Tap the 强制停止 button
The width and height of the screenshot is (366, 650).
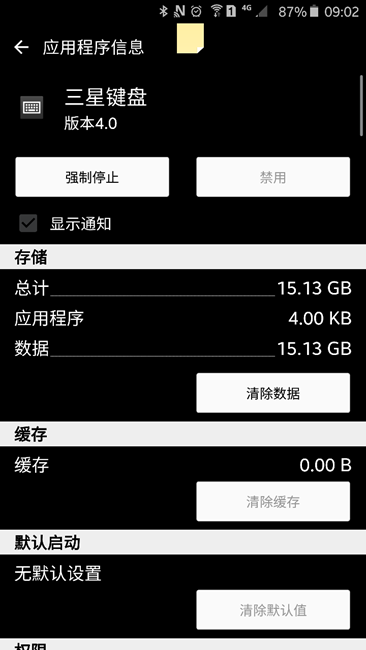coord(92,177)
